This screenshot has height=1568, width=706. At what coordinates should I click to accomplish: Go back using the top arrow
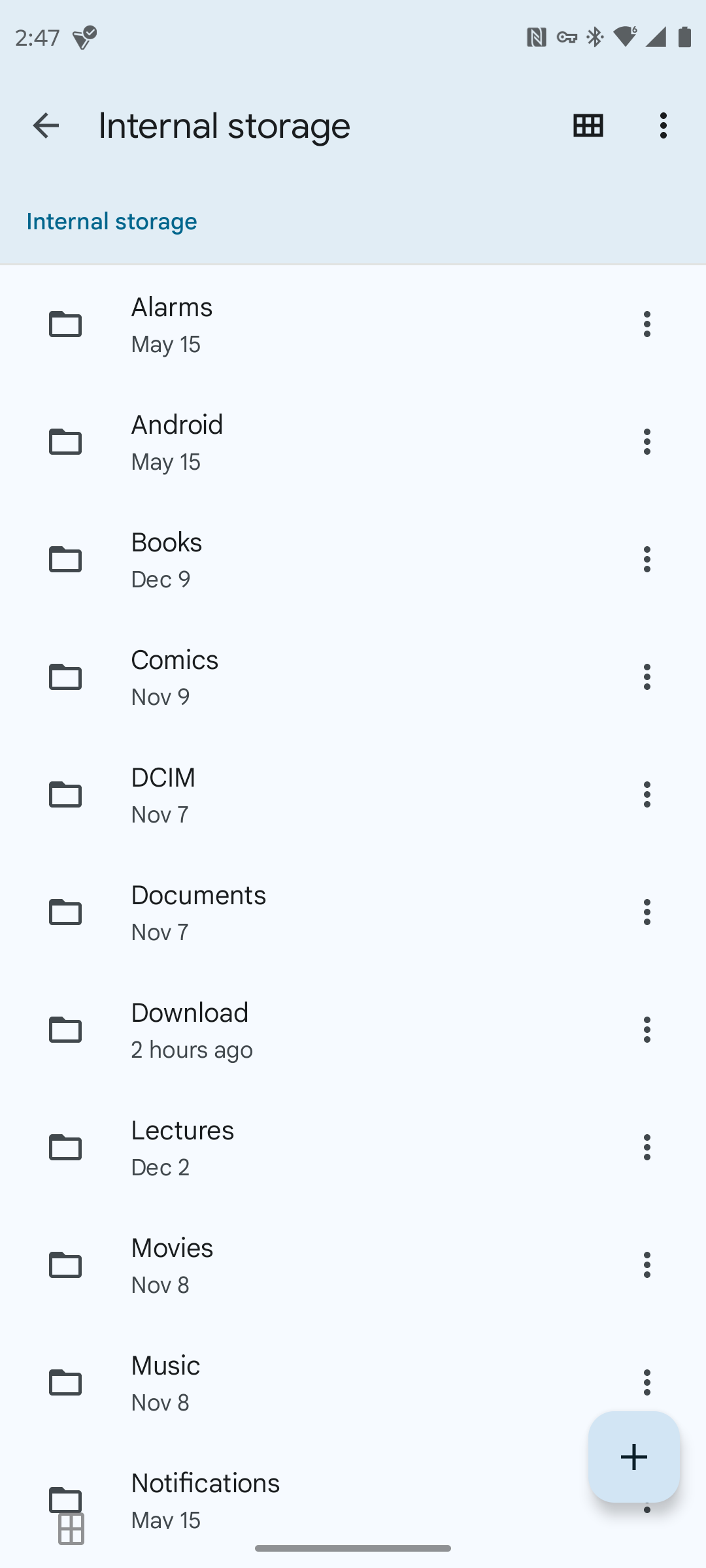click(x=46, y=125)
